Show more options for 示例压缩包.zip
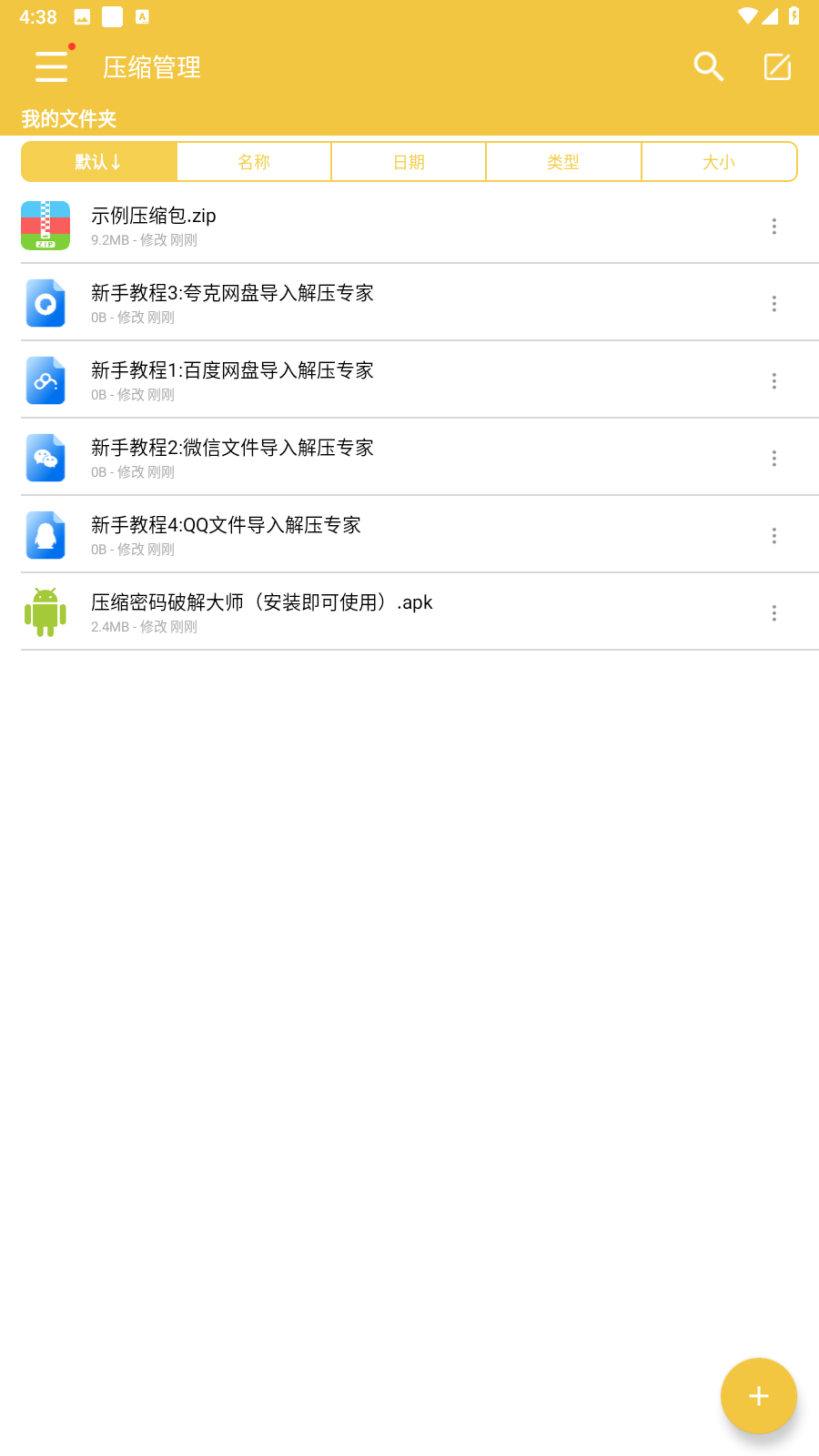 point(774,226)
